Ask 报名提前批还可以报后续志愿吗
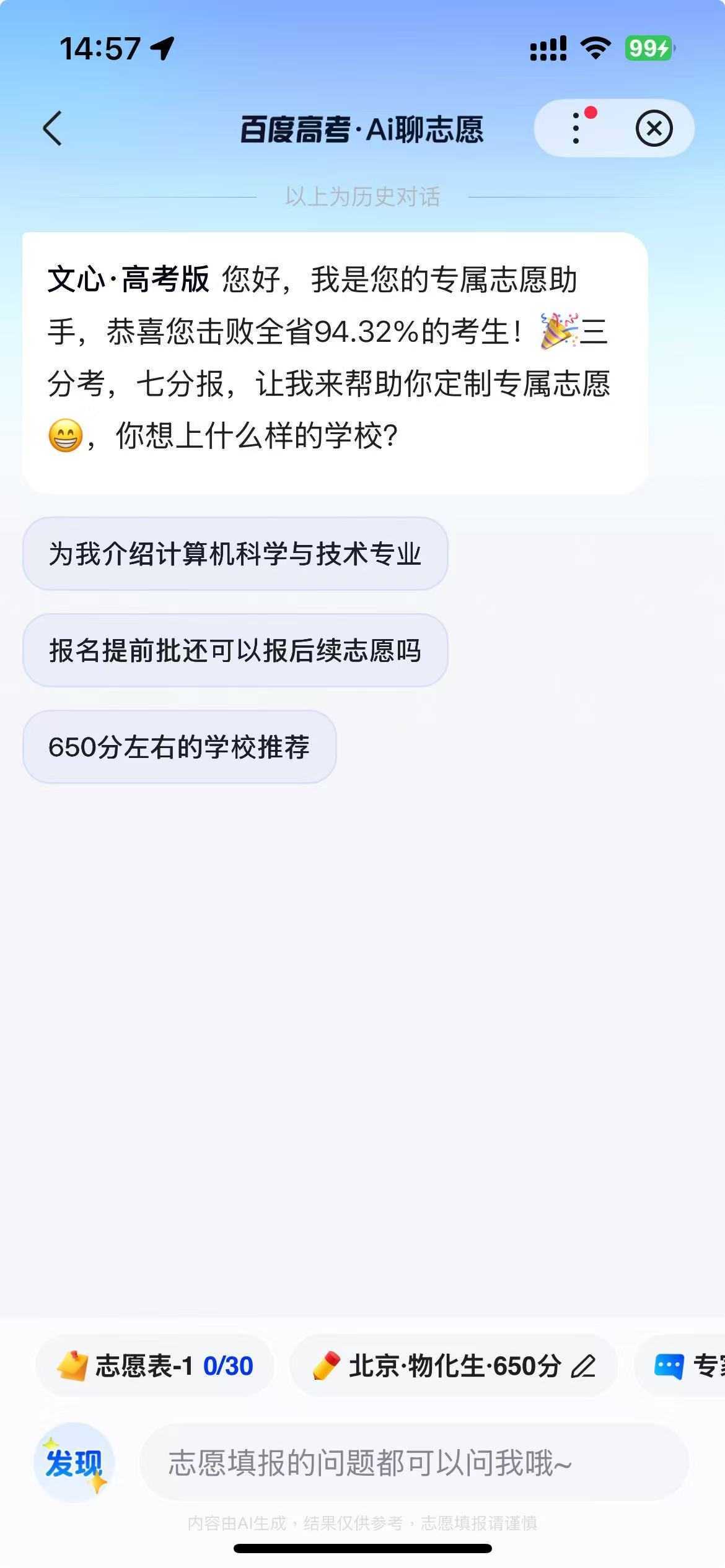 click(x=235, y=650)
